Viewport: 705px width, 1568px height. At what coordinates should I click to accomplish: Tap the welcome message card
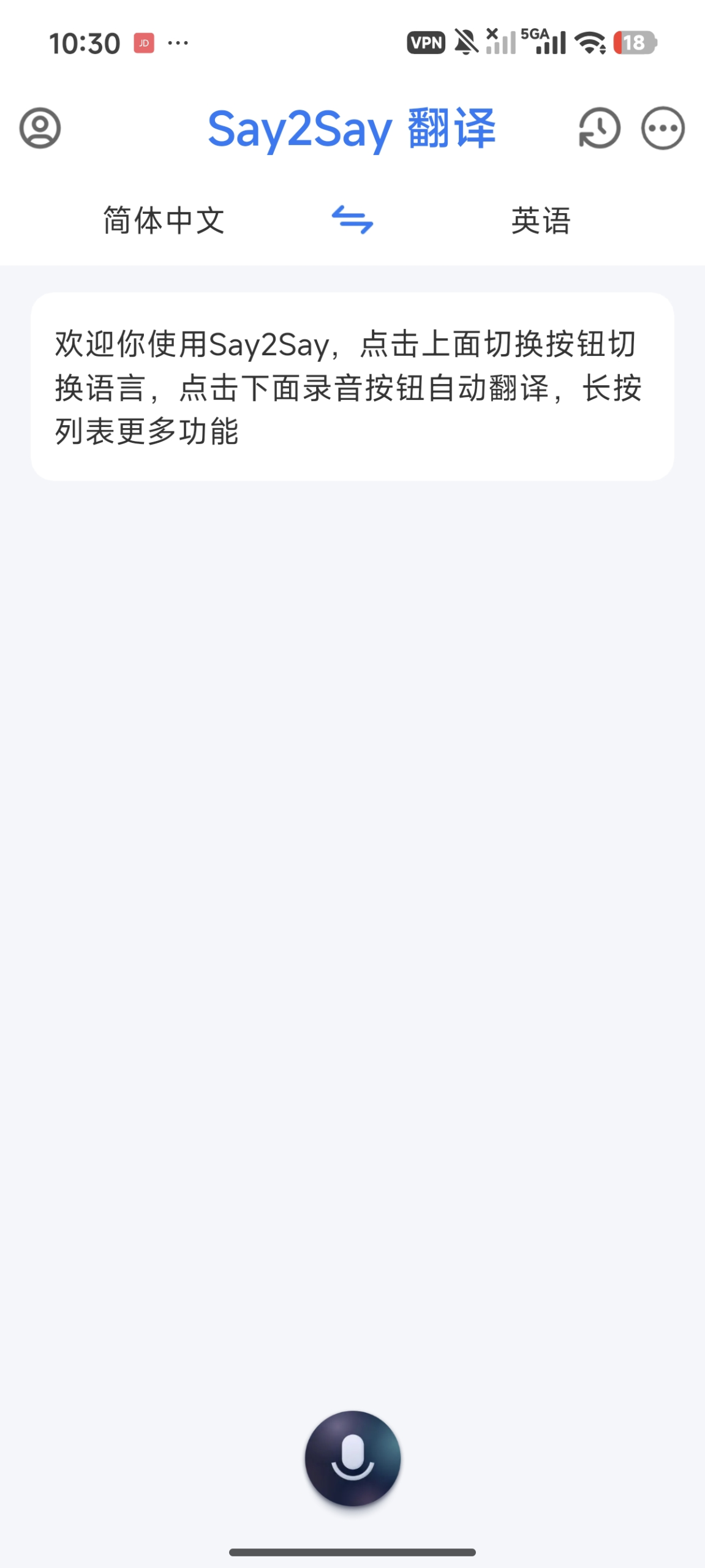pyautogui.click(x=353, y=386)
